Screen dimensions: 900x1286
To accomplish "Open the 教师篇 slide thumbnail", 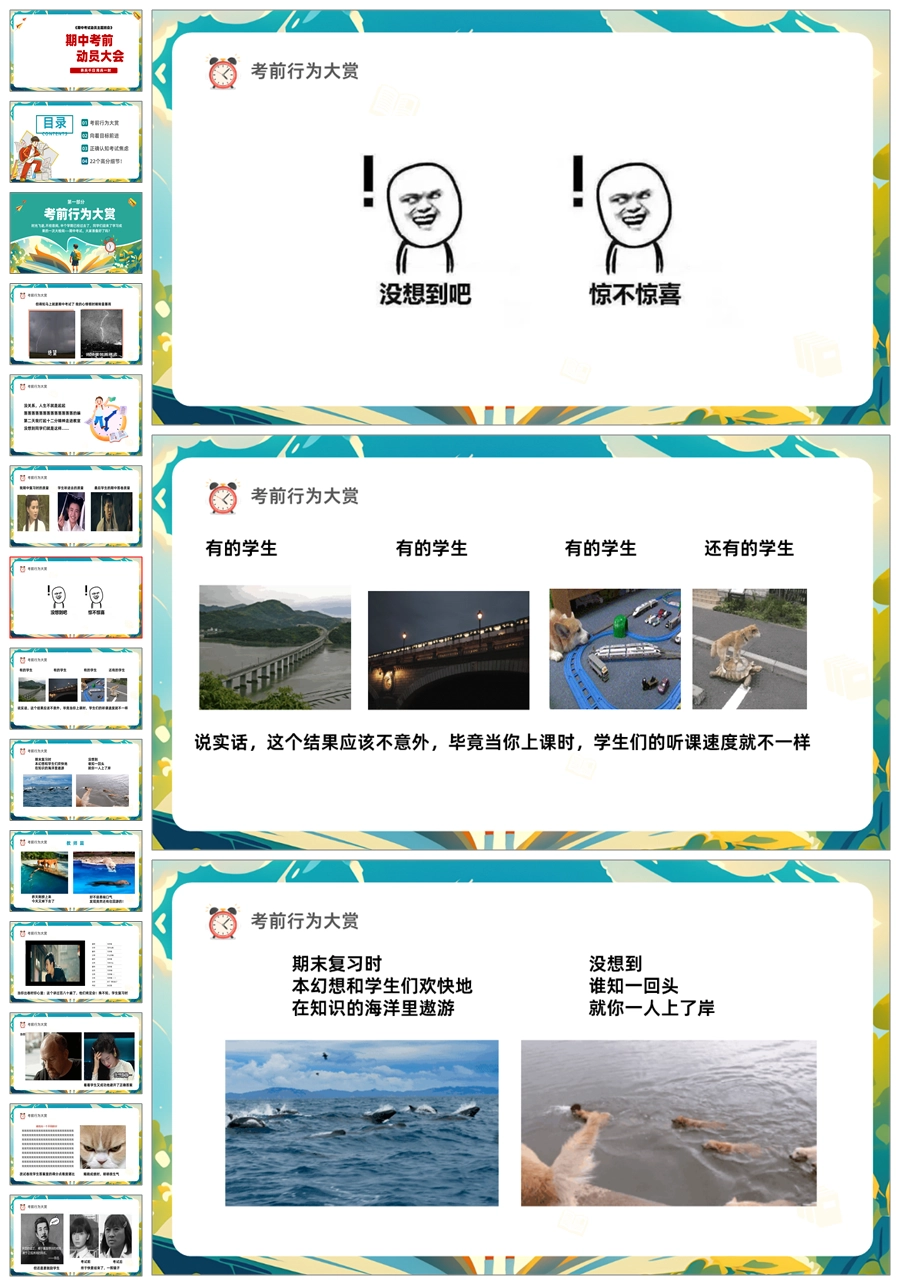I will [x=76, y=871].
